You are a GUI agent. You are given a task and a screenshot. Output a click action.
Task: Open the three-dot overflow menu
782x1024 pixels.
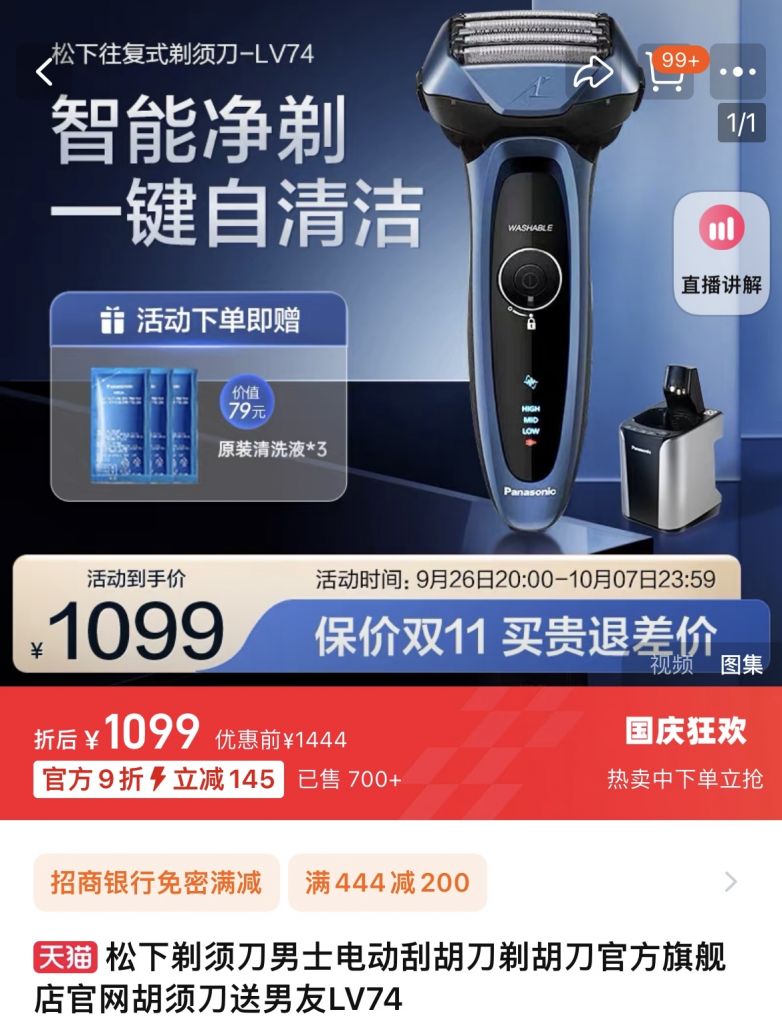pos(738,72)
